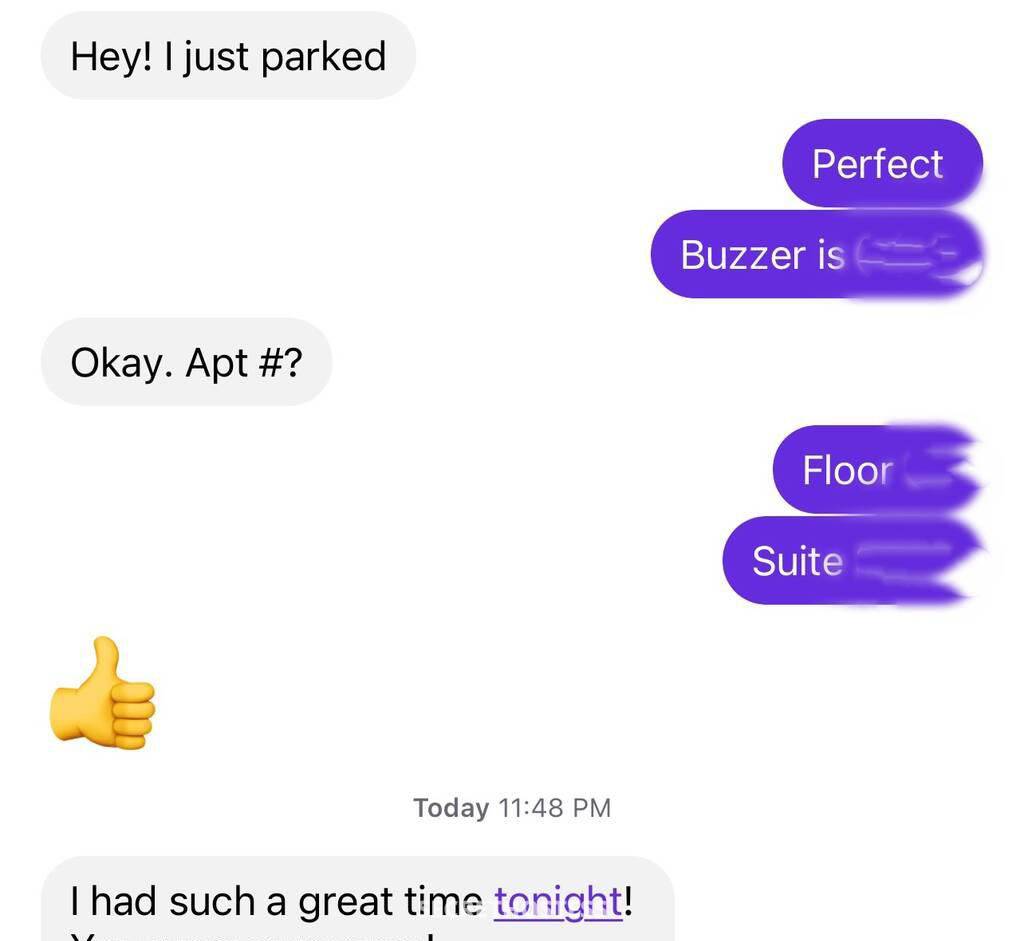Open the underlined "tonight" link
Screen dimensions: 1024x941
tap(558, 902)
